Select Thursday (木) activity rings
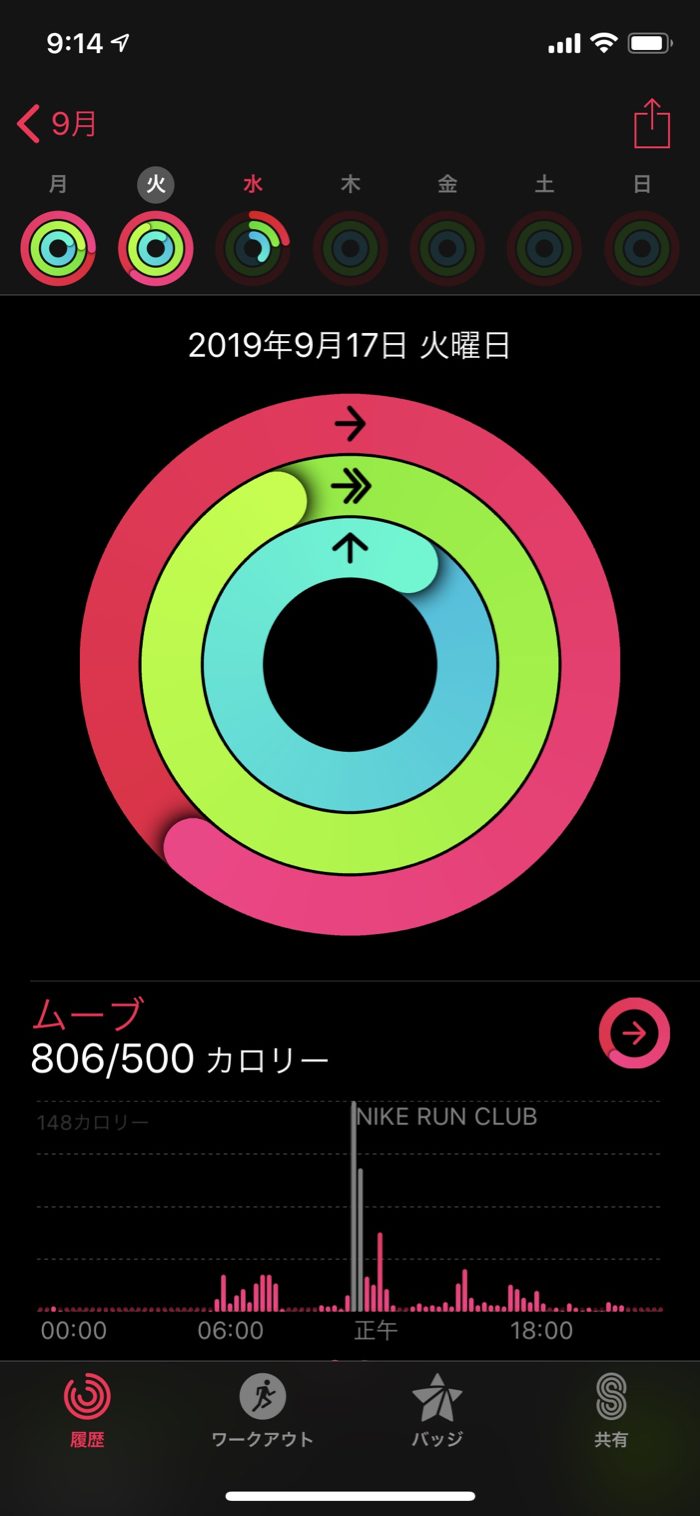 [x=350, y=248]
